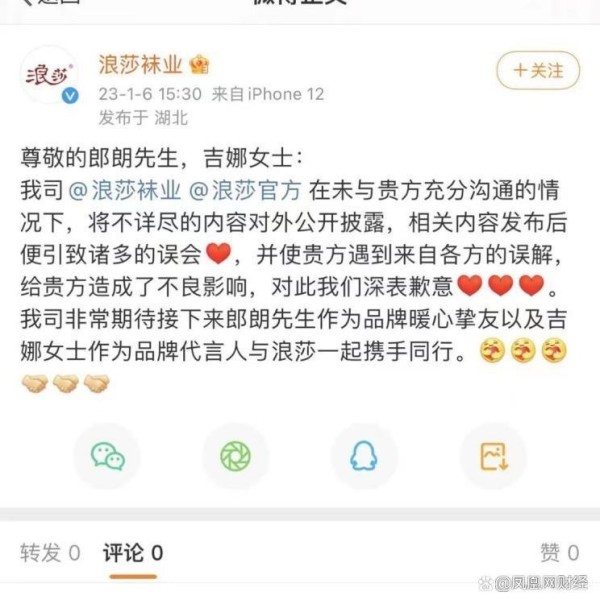Switch to the 评论 tab
600x604 pixels.
(x=132, y=553)
